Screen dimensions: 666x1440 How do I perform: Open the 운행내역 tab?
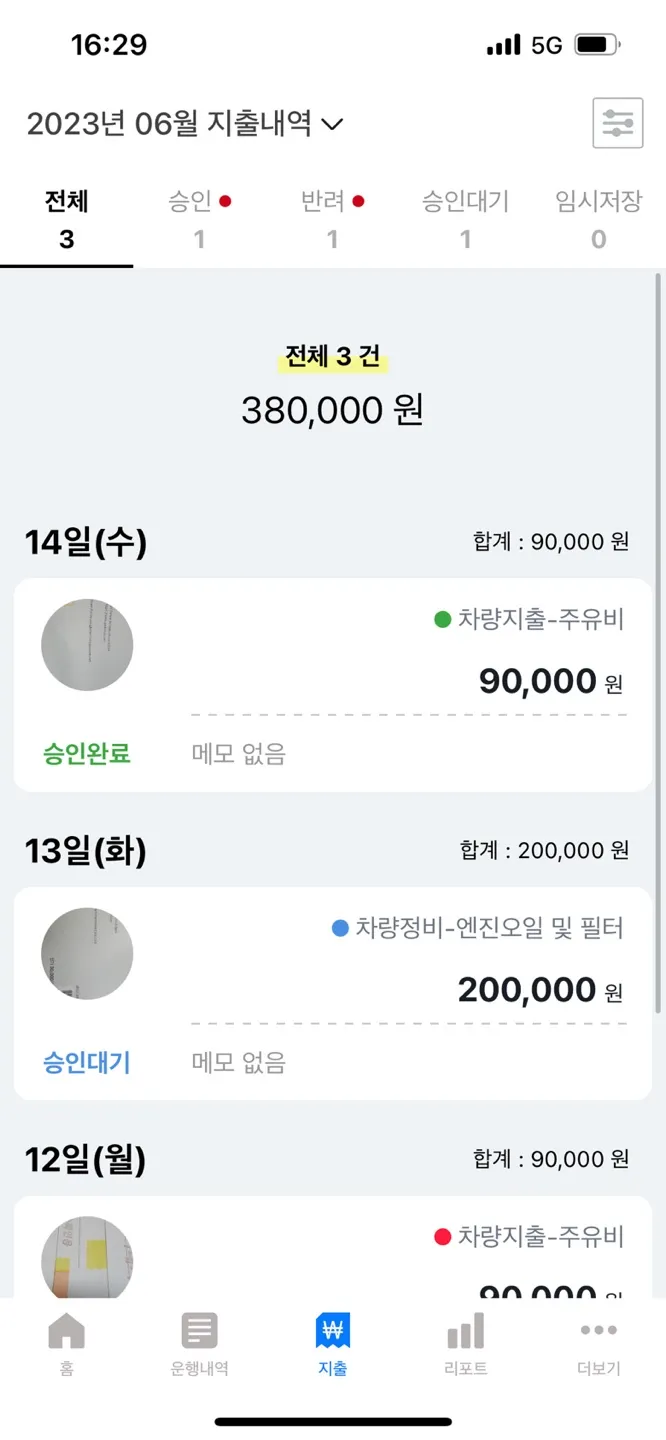click(199, 1343)
